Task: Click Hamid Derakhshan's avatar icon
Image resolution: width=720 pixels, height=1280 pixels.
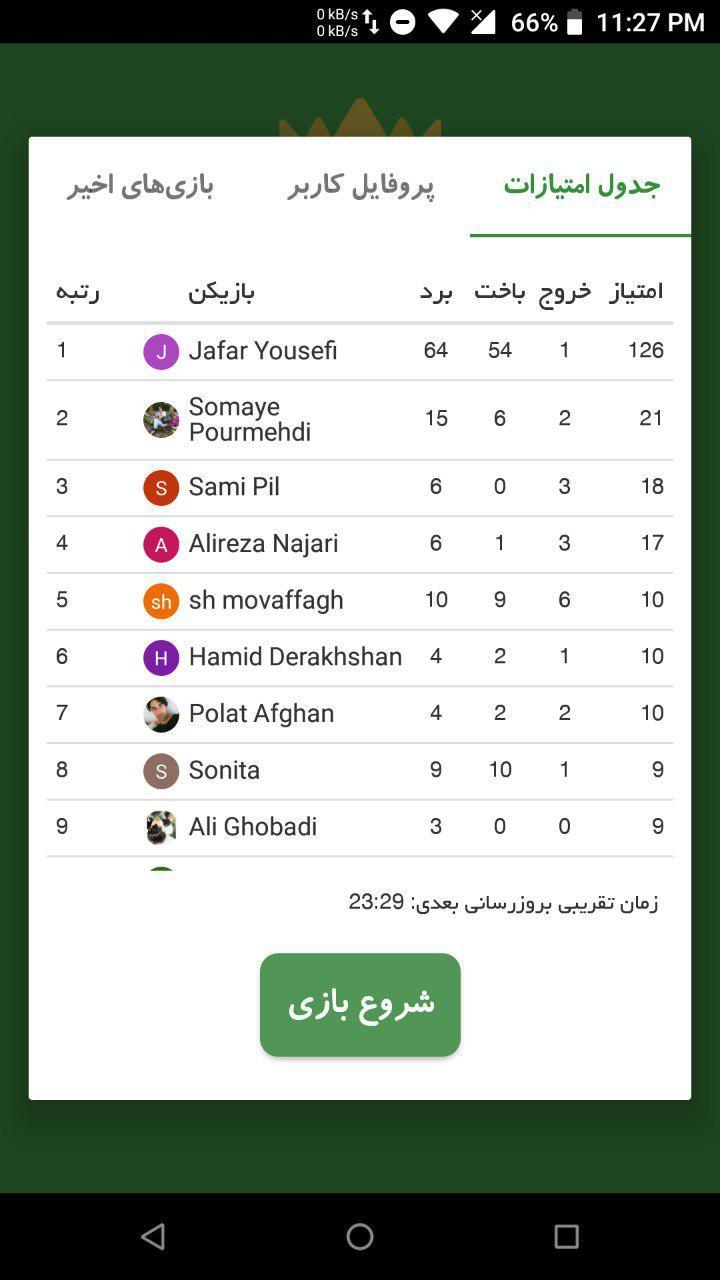Action: (161, 657)
